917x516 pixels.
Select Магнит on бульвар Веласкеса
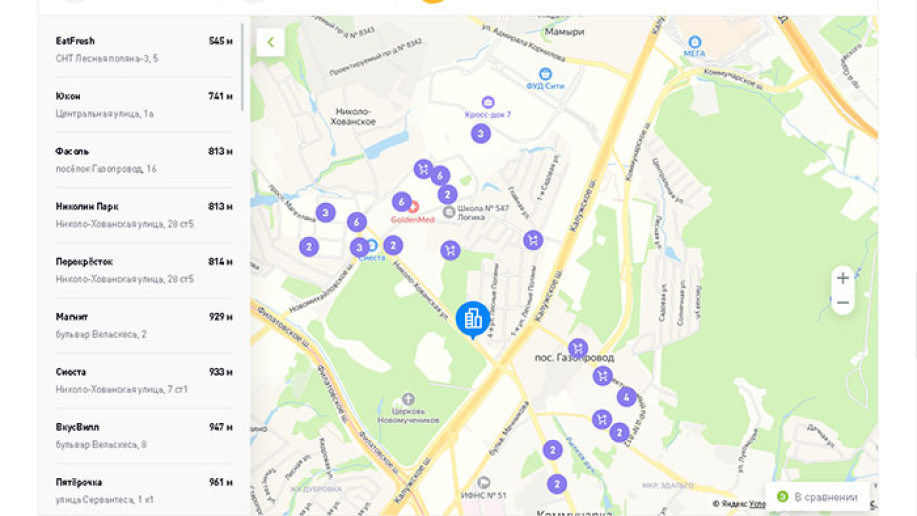click(x=143, y=325)
